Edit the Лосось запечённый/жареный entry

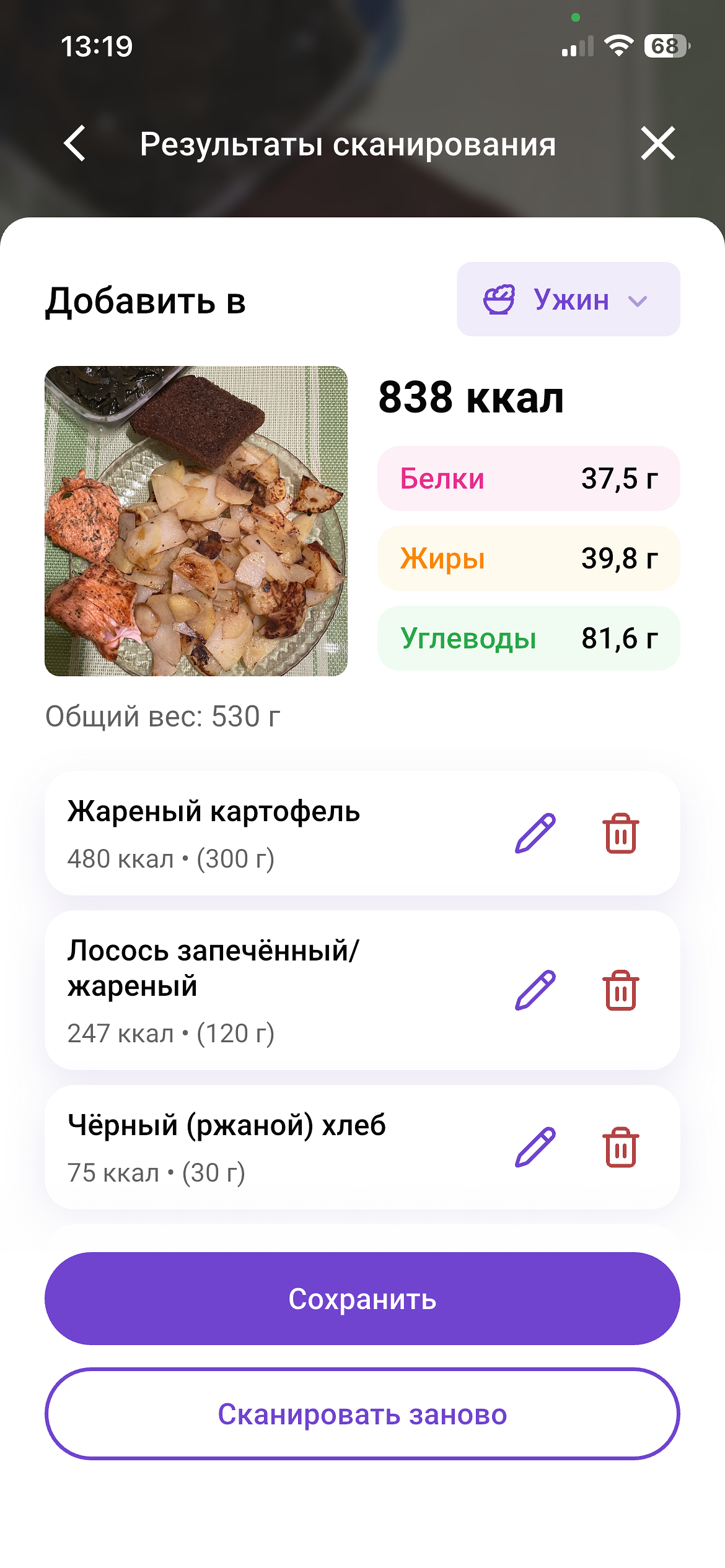tap(535, 990)
